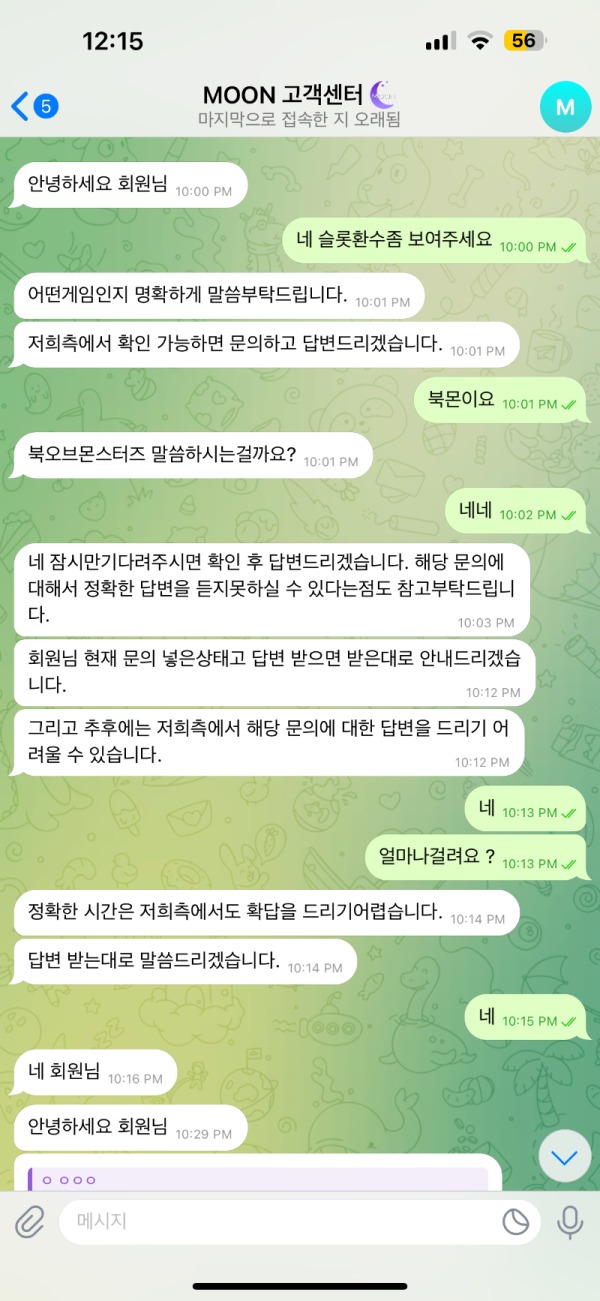
Task: Record a voice message with microphone
Action: click(570, 1221)
